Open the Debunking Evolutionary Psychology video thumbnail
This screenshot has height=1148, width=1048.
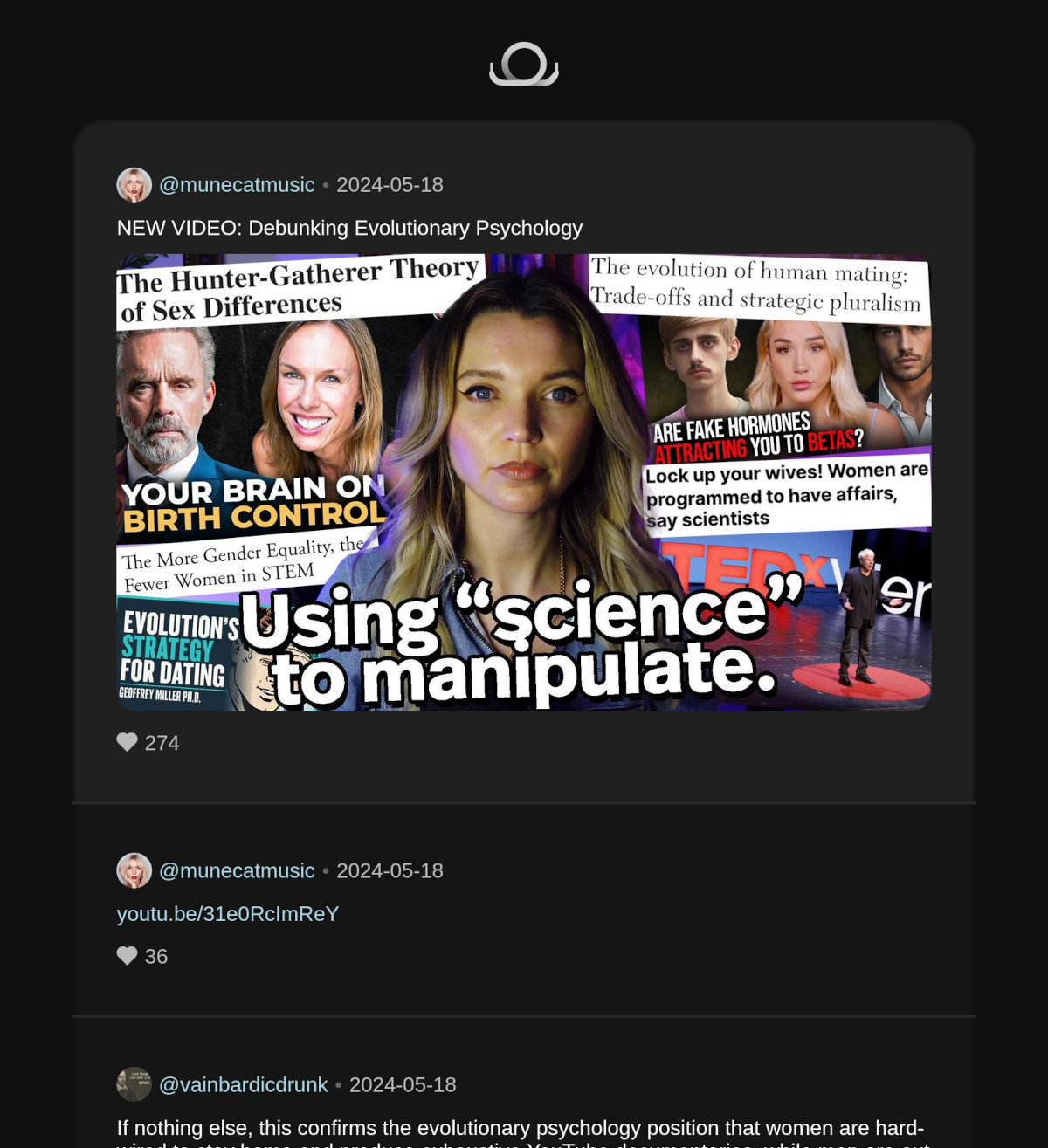[x=524, y=482]
